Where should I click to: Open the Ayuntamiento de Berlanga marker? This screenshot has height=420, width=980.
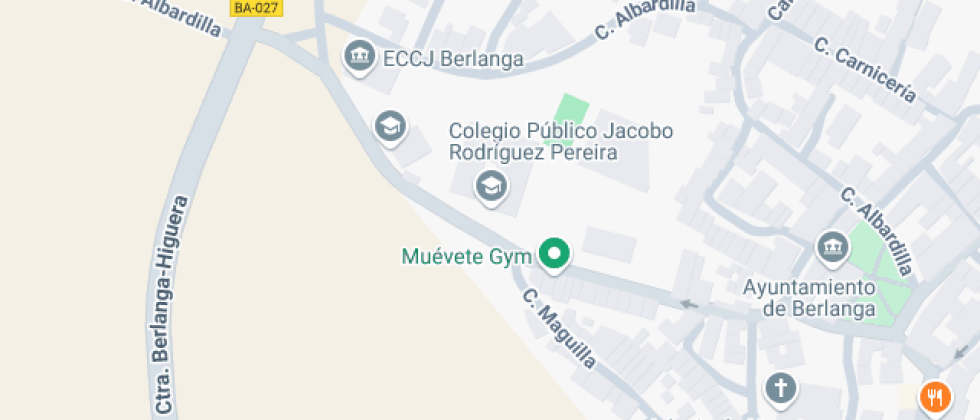pyautogui.click(x=832, y=246)
